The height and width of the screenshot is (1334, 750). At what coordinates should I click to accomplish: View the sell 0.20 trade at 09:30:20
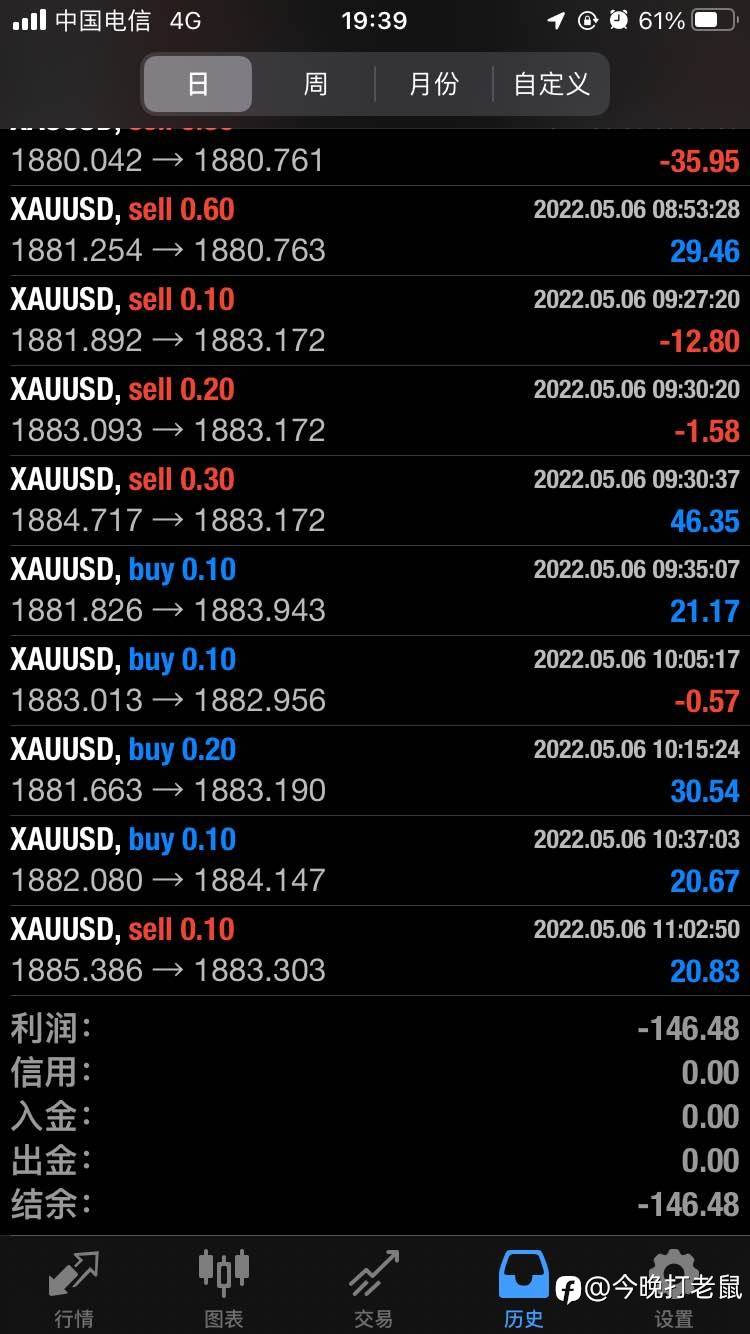point(375,410)
